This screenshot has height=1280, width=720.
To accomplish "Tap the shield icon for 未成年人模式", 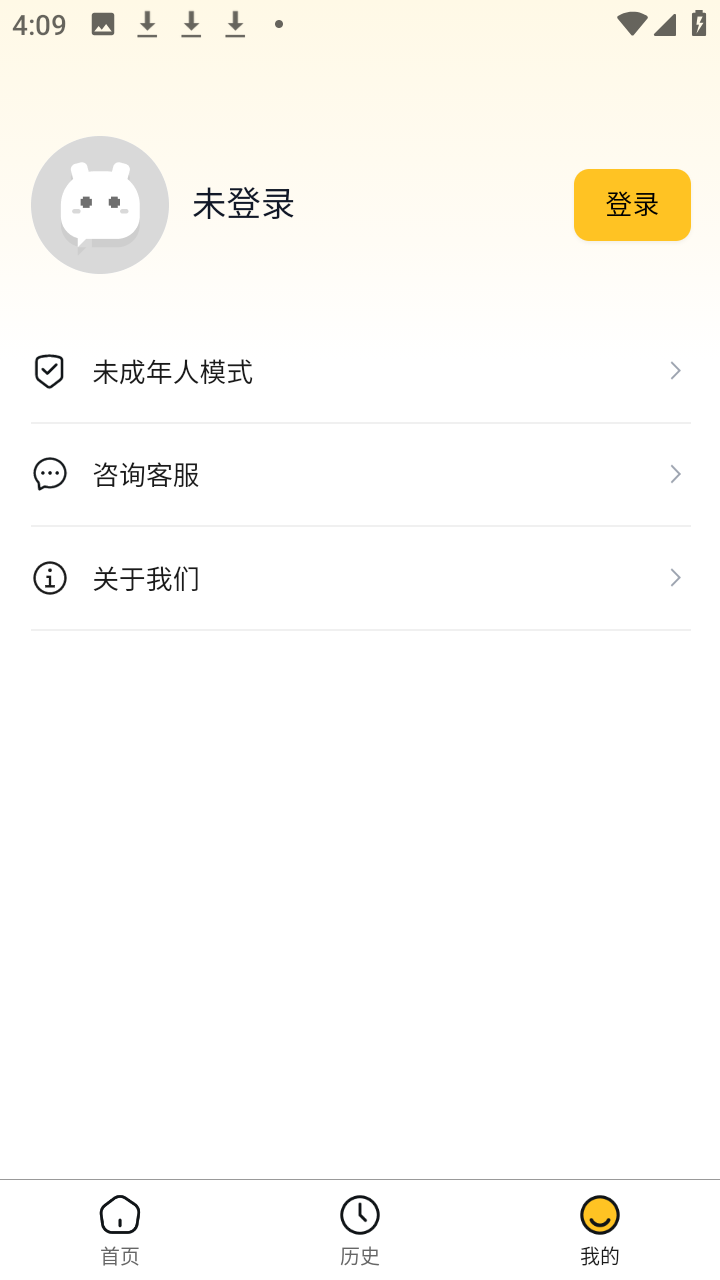I will tap(49, 370).
